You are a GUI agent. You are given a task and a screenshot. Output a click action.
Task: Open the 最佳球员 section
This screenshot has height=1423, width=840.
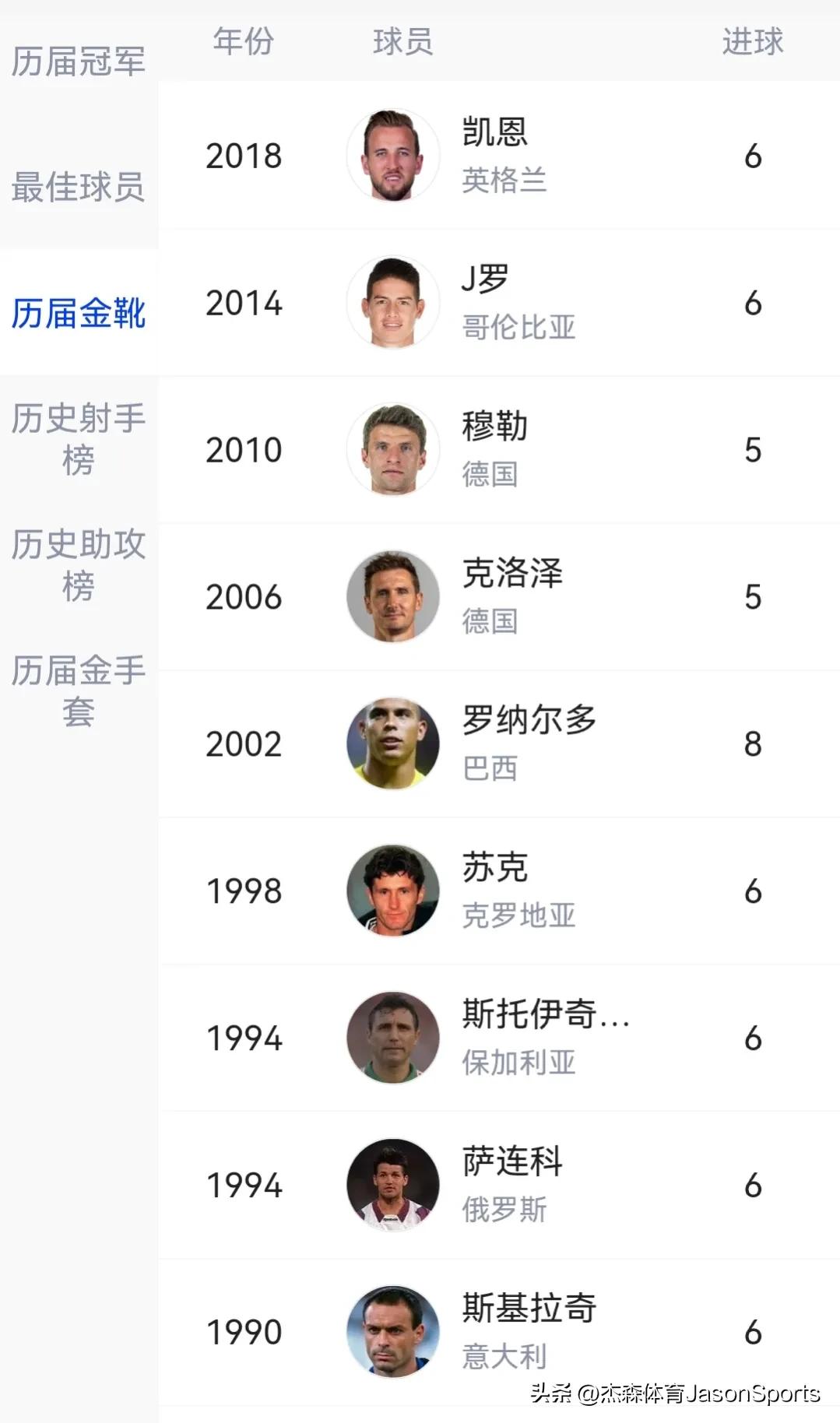(78, 187)
